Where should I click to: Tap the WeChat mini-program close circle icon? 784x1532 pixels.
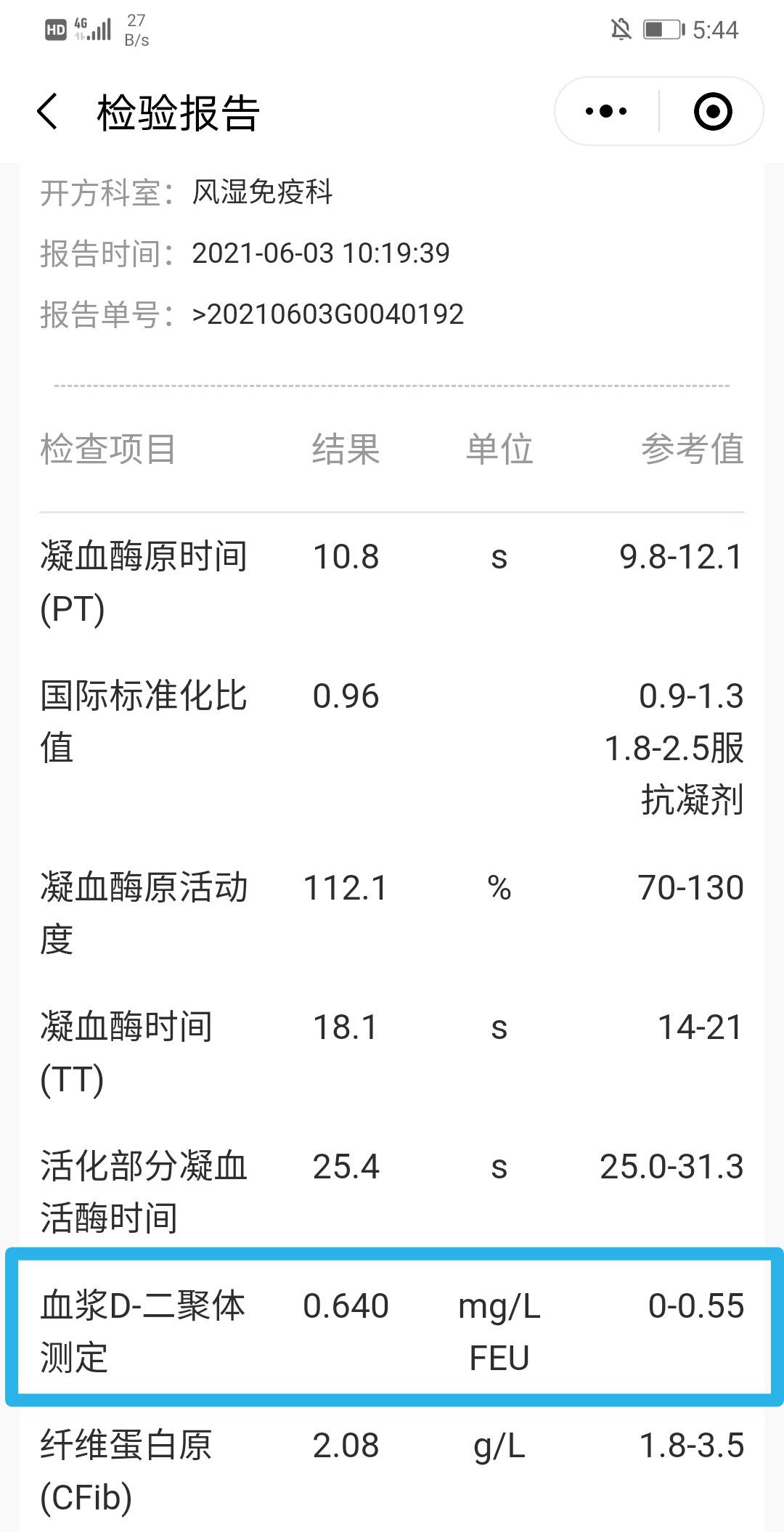712,110
